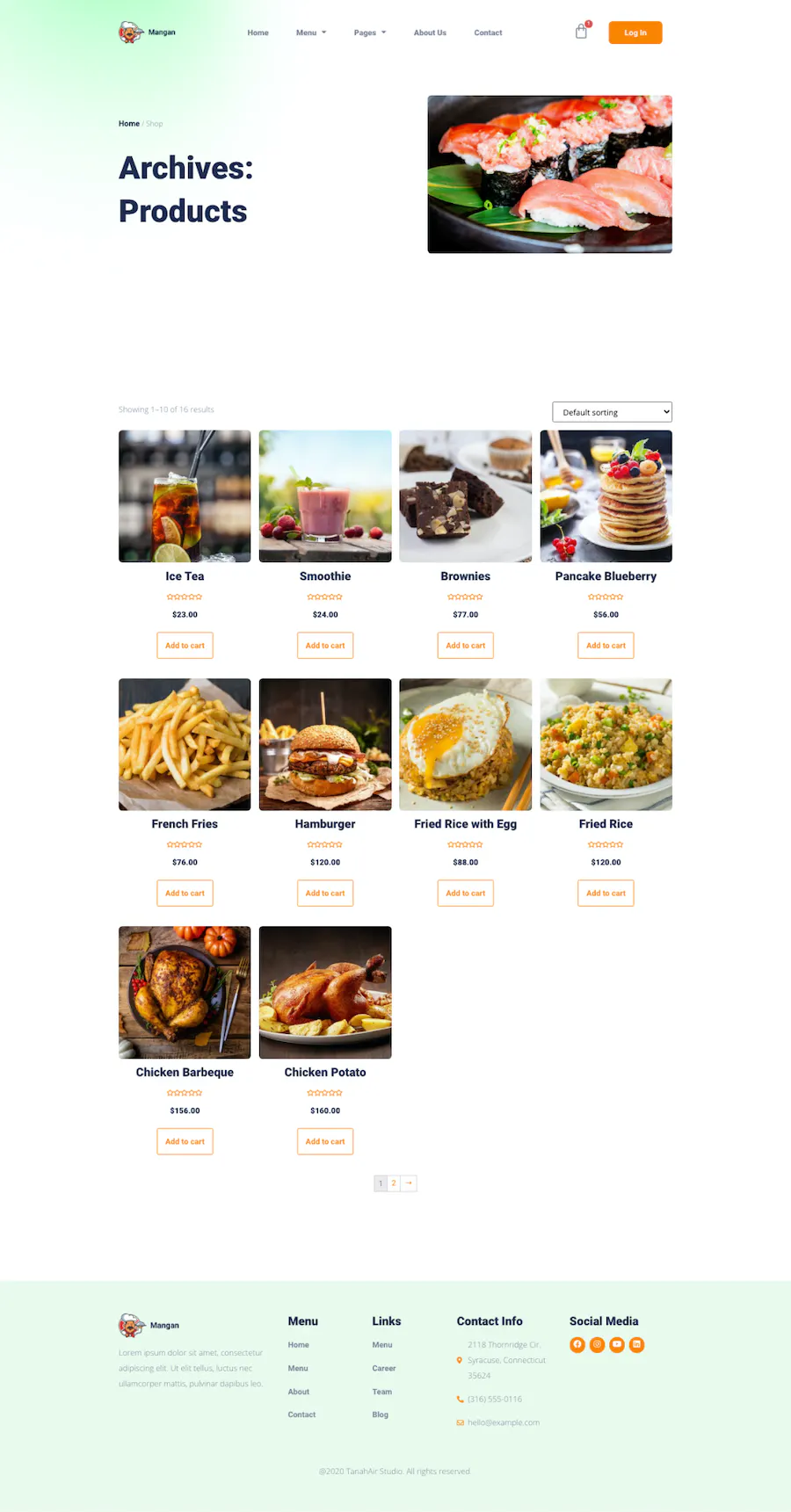The image size is (791, 1512).
Task: Expand the Pages dropdown in the header
Action: 369,33
